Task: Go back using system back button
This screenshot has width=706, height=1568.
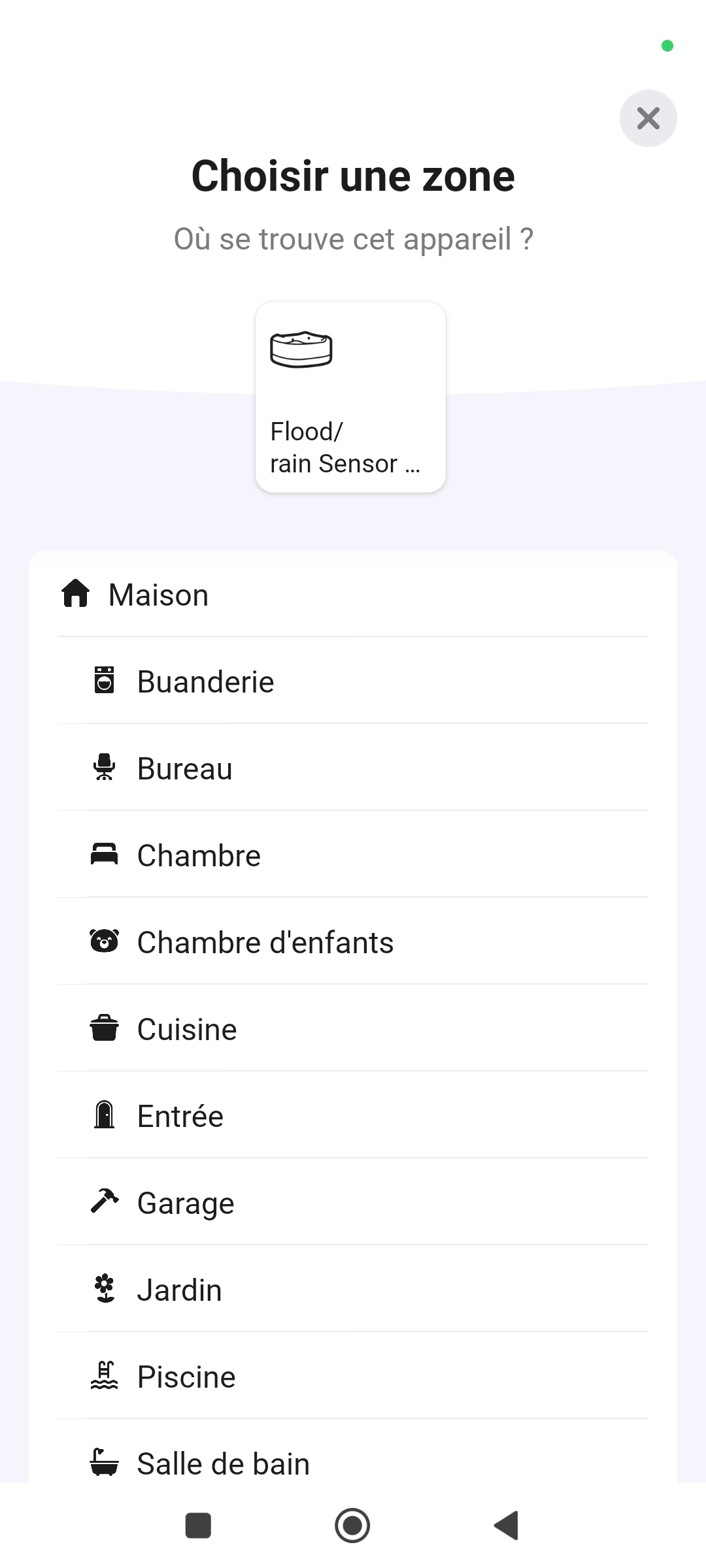Action: point(507,1526)
